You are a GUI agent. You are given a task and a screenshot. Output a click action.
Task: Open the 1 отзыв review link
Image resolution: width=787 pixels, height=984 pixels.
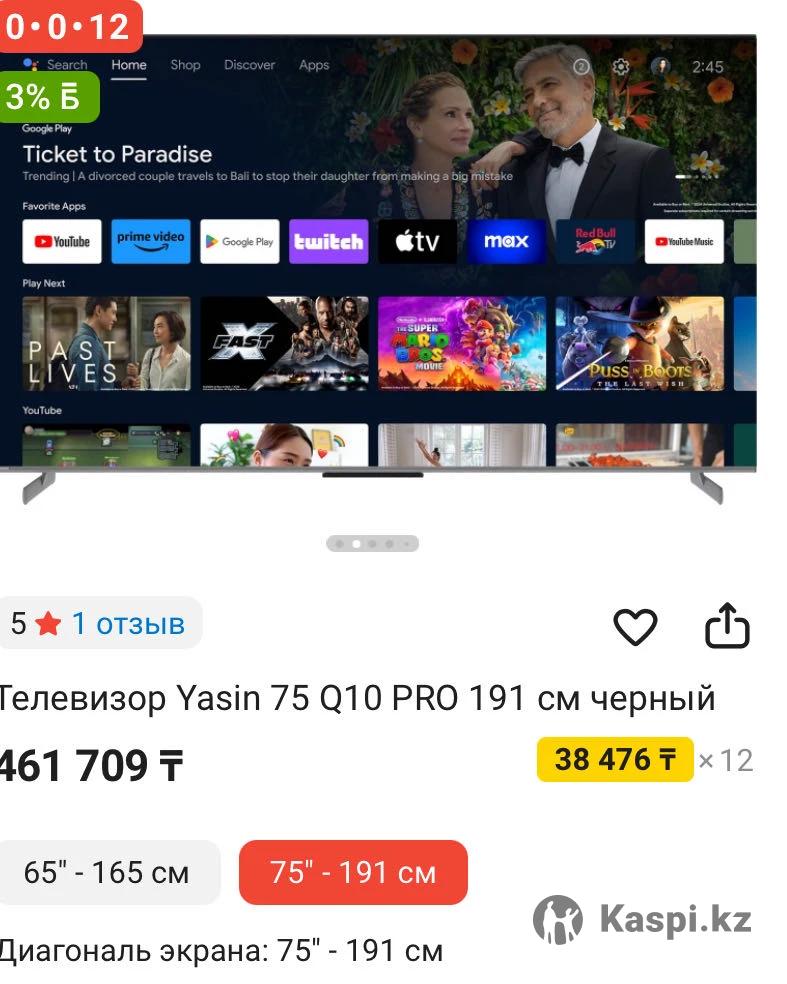[x=127, y=624]
